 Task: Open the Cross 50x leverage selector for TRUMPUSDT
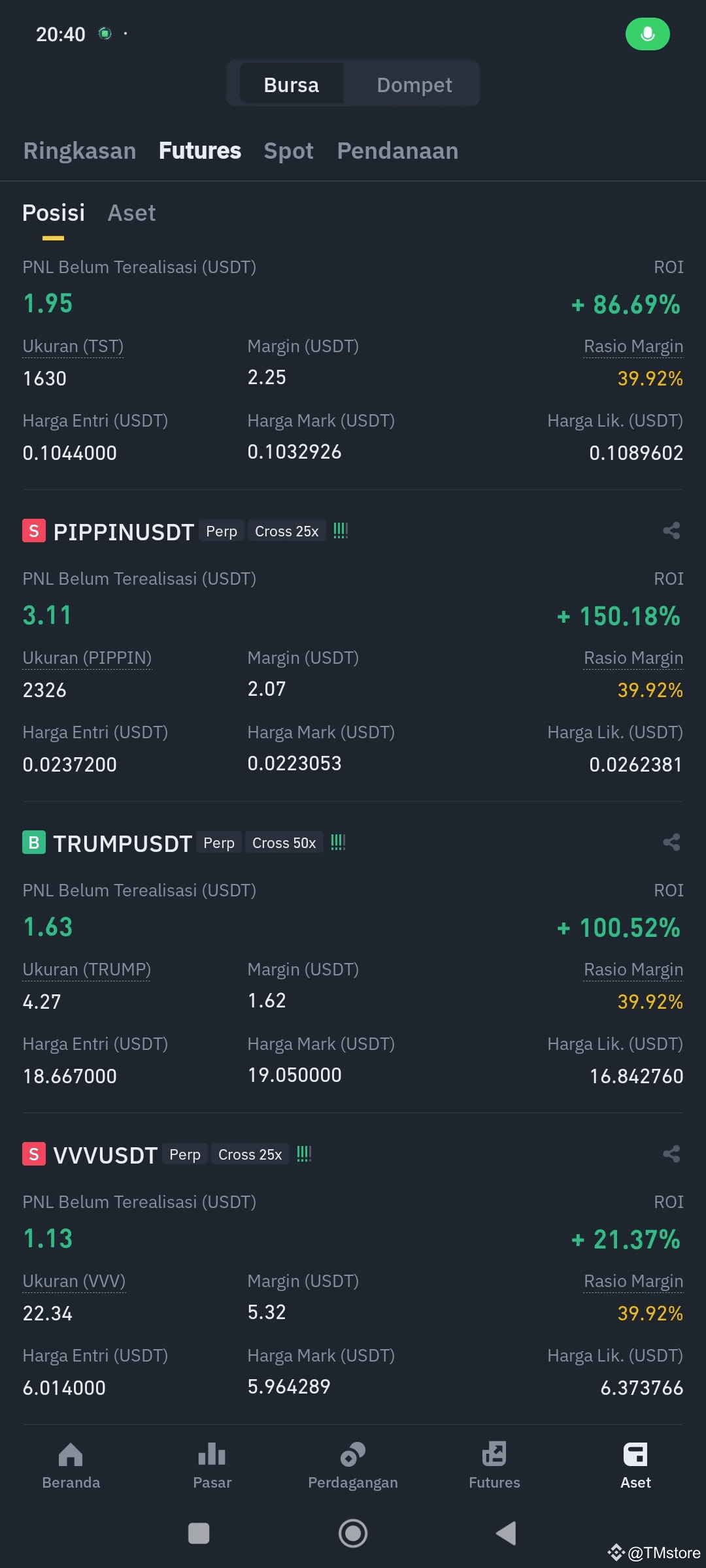(284, 842)
